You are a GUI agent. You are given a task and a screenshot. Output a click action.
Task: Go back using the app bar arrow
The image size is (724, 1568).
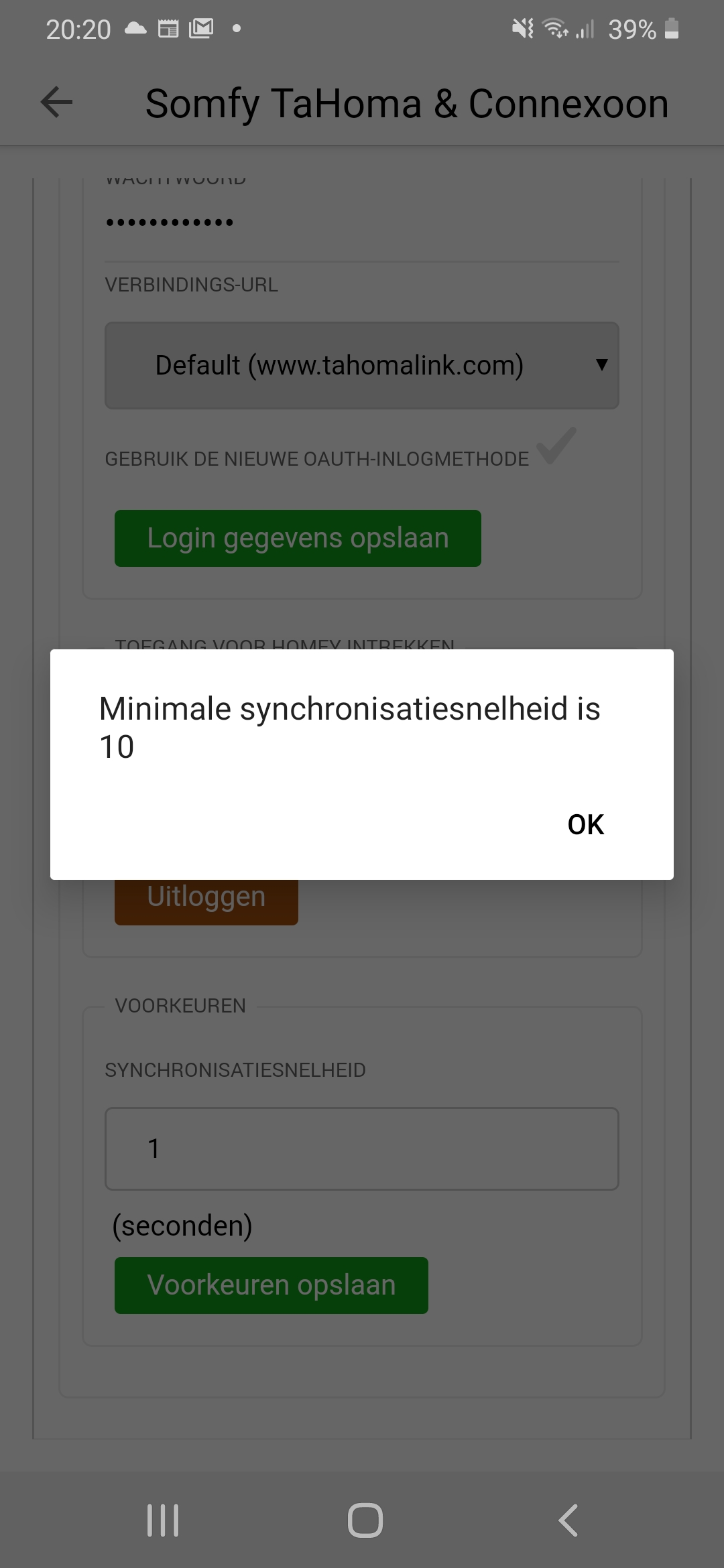(56, 103)
